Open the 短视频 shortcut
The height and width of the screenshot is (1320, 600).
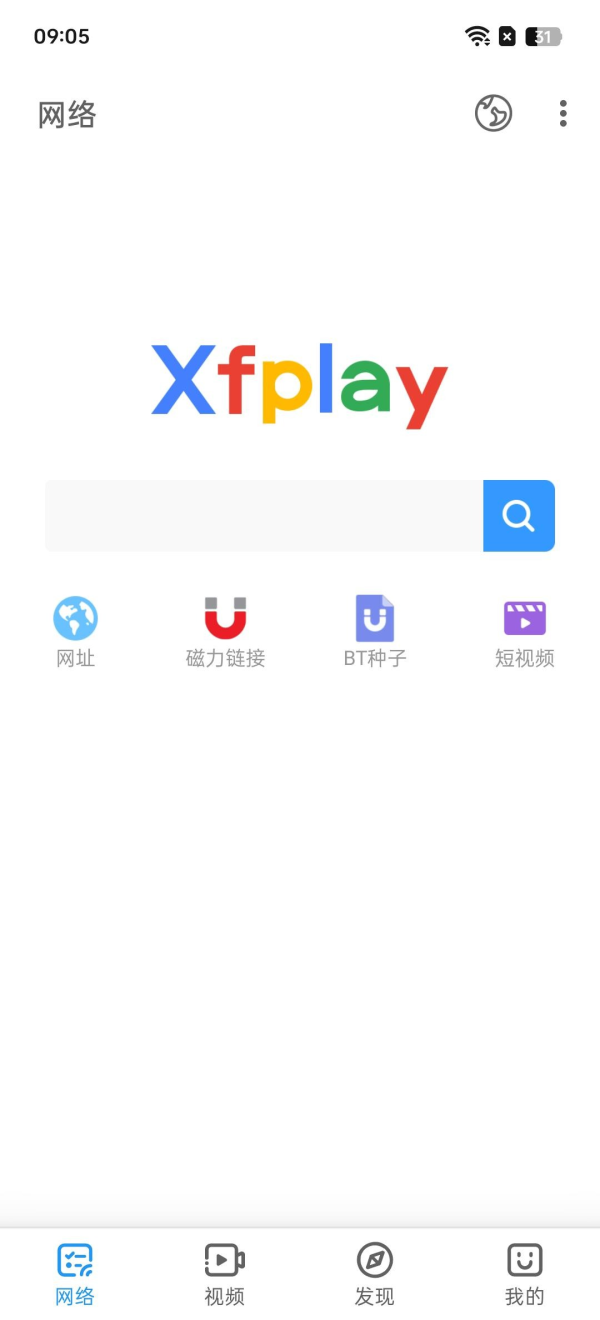click(x=525, y=632)
